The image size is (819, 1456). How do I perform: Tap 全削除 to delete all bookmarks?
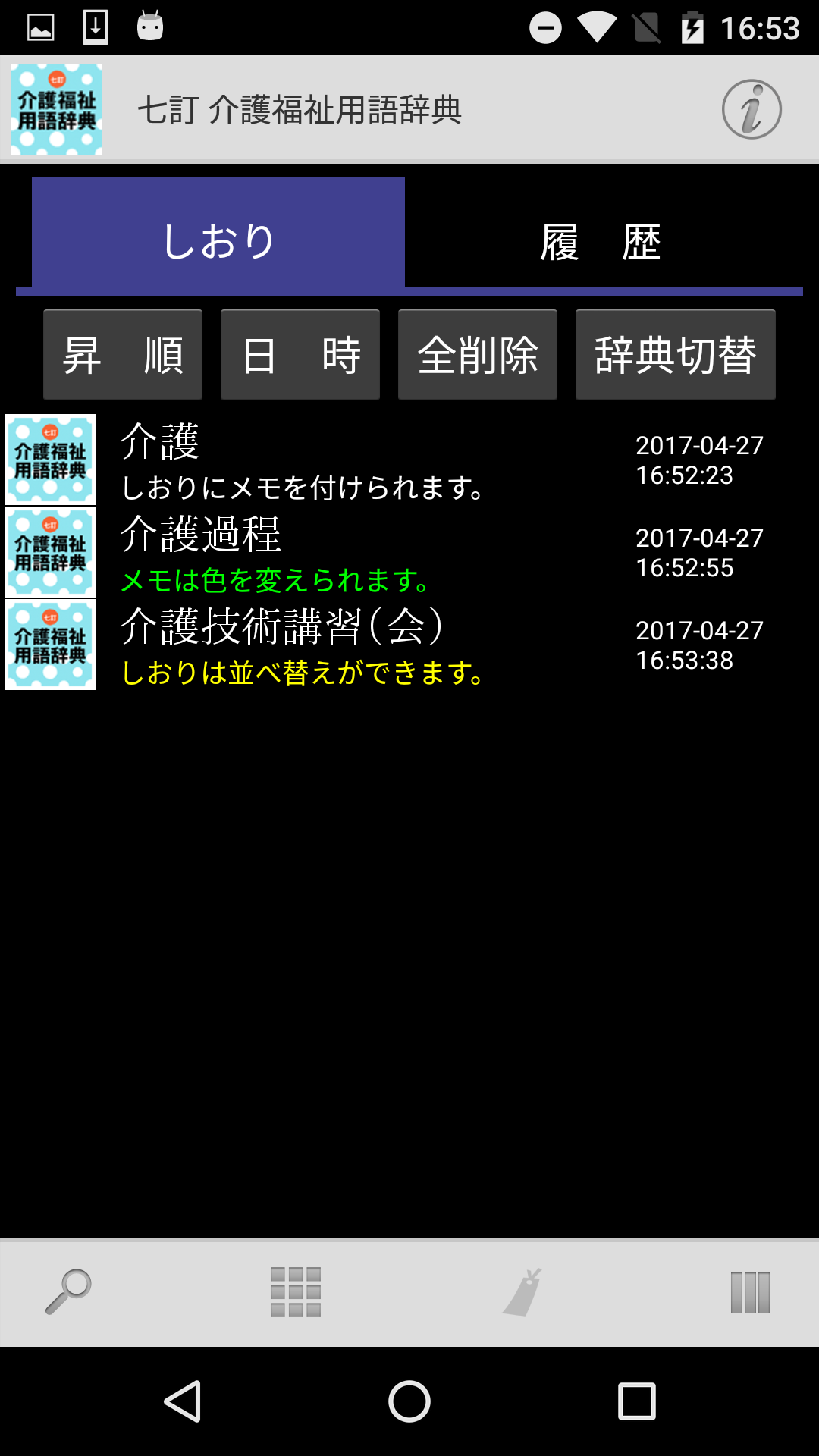(x=478, y=355)
